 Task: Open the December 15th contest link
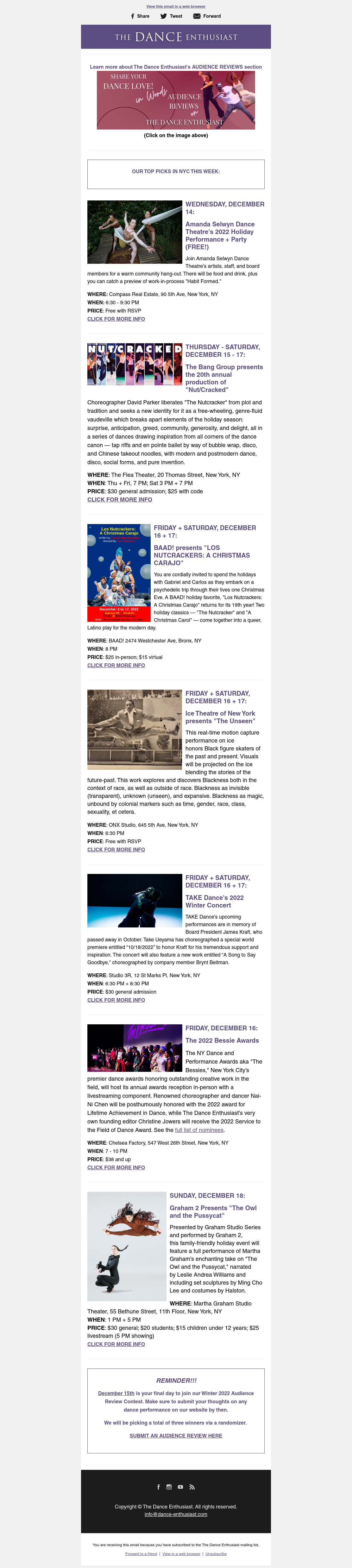pyautogui.click(x=116, y=1393)
